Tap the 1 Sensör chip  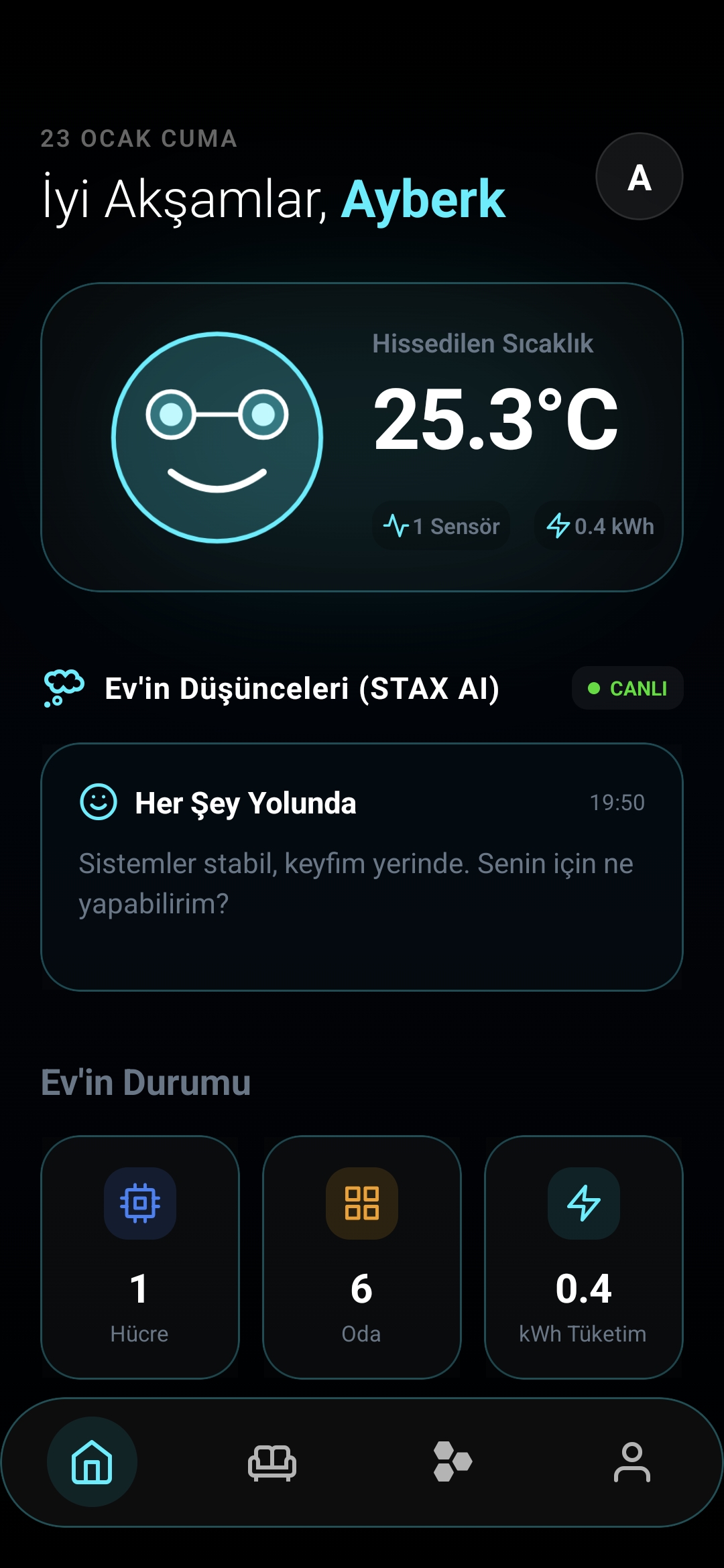click(x=440, y=527)
